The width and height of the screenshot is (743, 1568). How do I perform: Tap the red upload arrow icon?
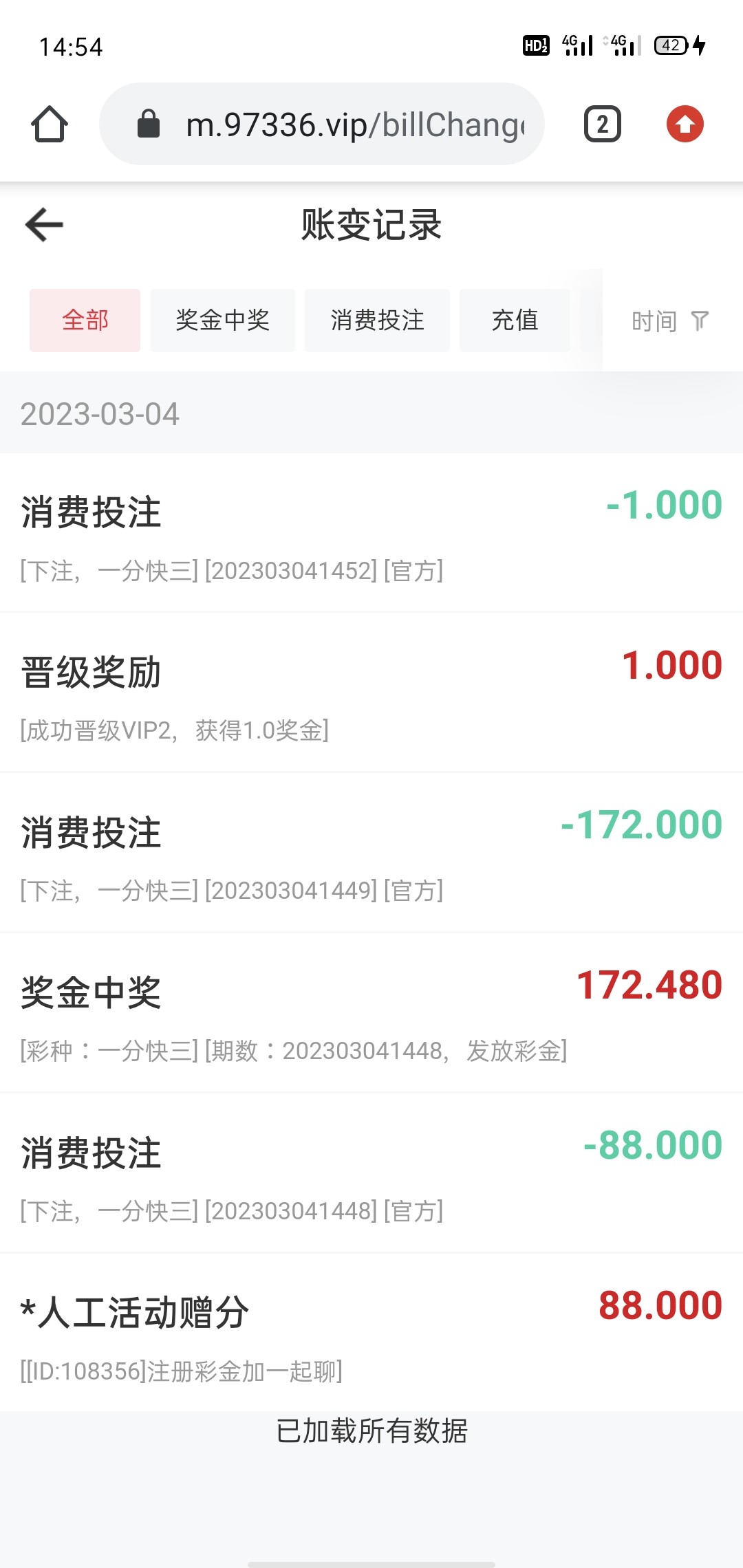pyautogui.click(x=685, y=124)
